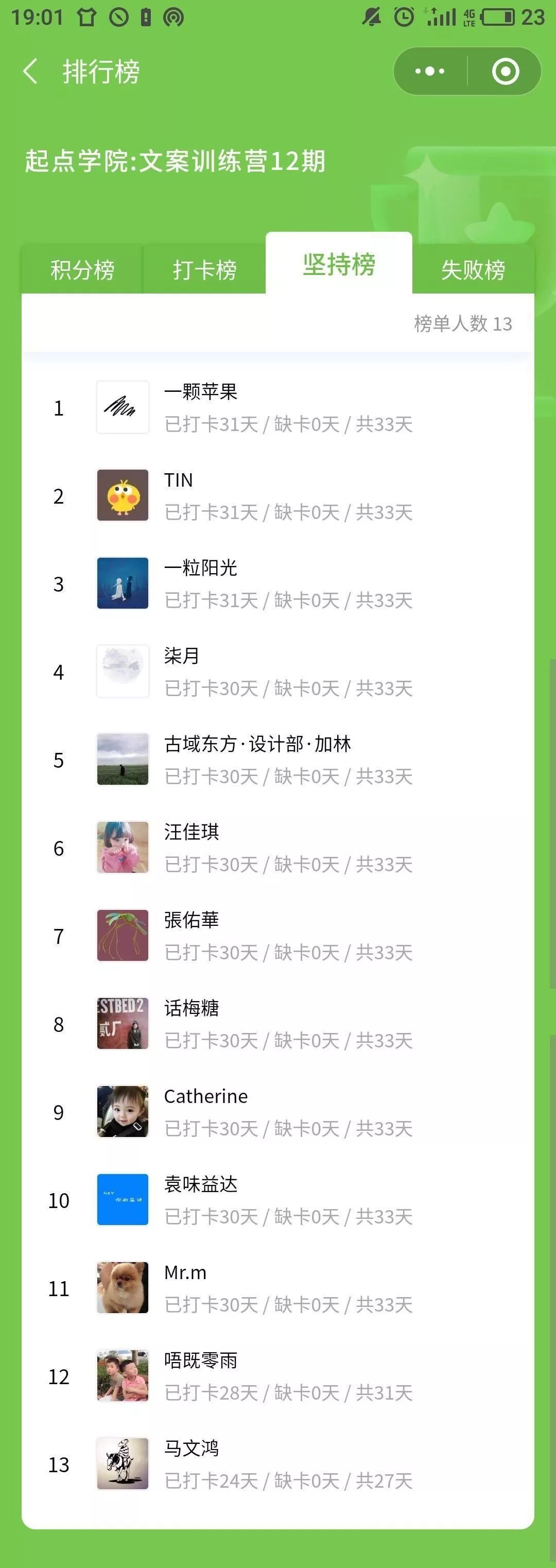Viewport: 556px width, 1568px height.
Task: Open 话梅糖's ranking entry
Action: point(277,1024)
